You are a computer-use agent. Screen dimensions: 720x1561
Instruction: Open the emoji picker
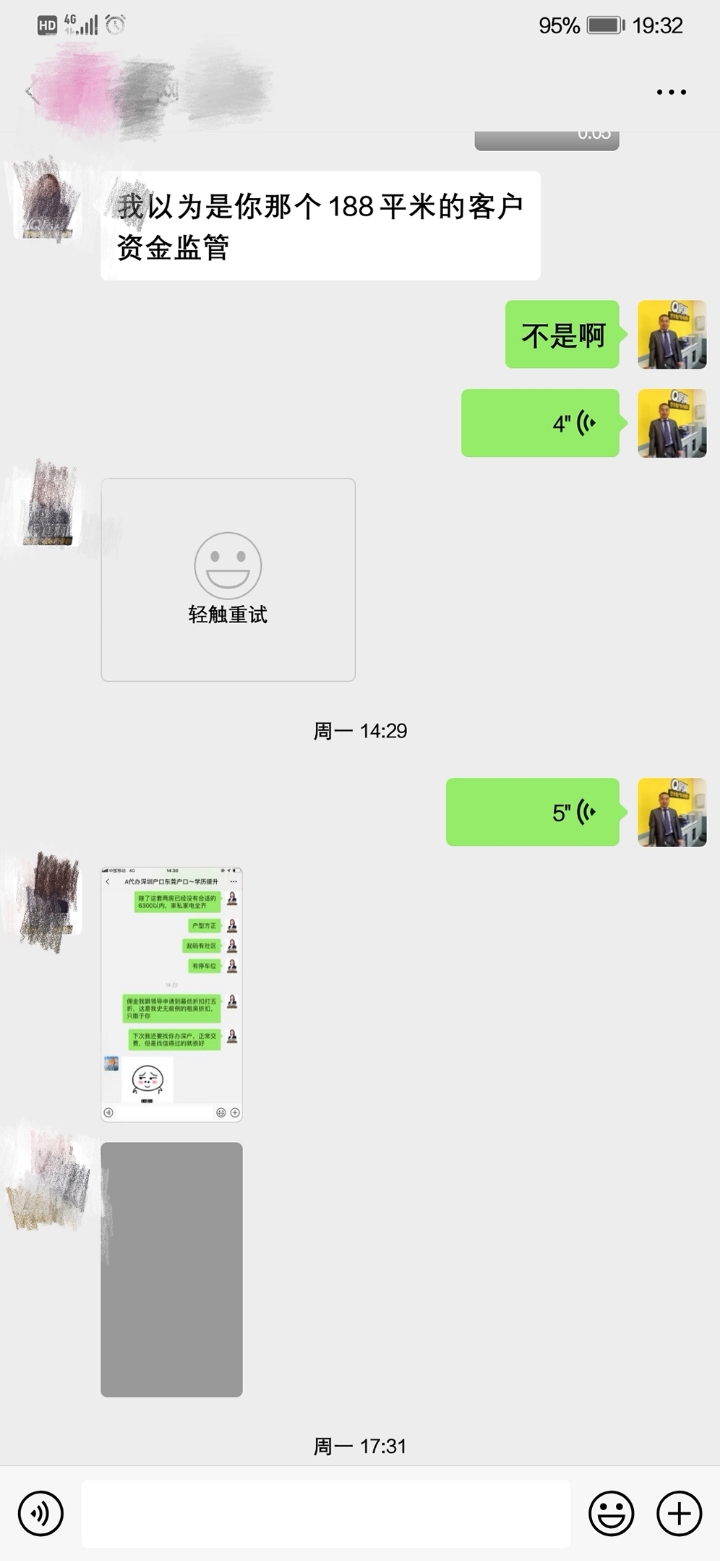click(x=611, y=1513)
